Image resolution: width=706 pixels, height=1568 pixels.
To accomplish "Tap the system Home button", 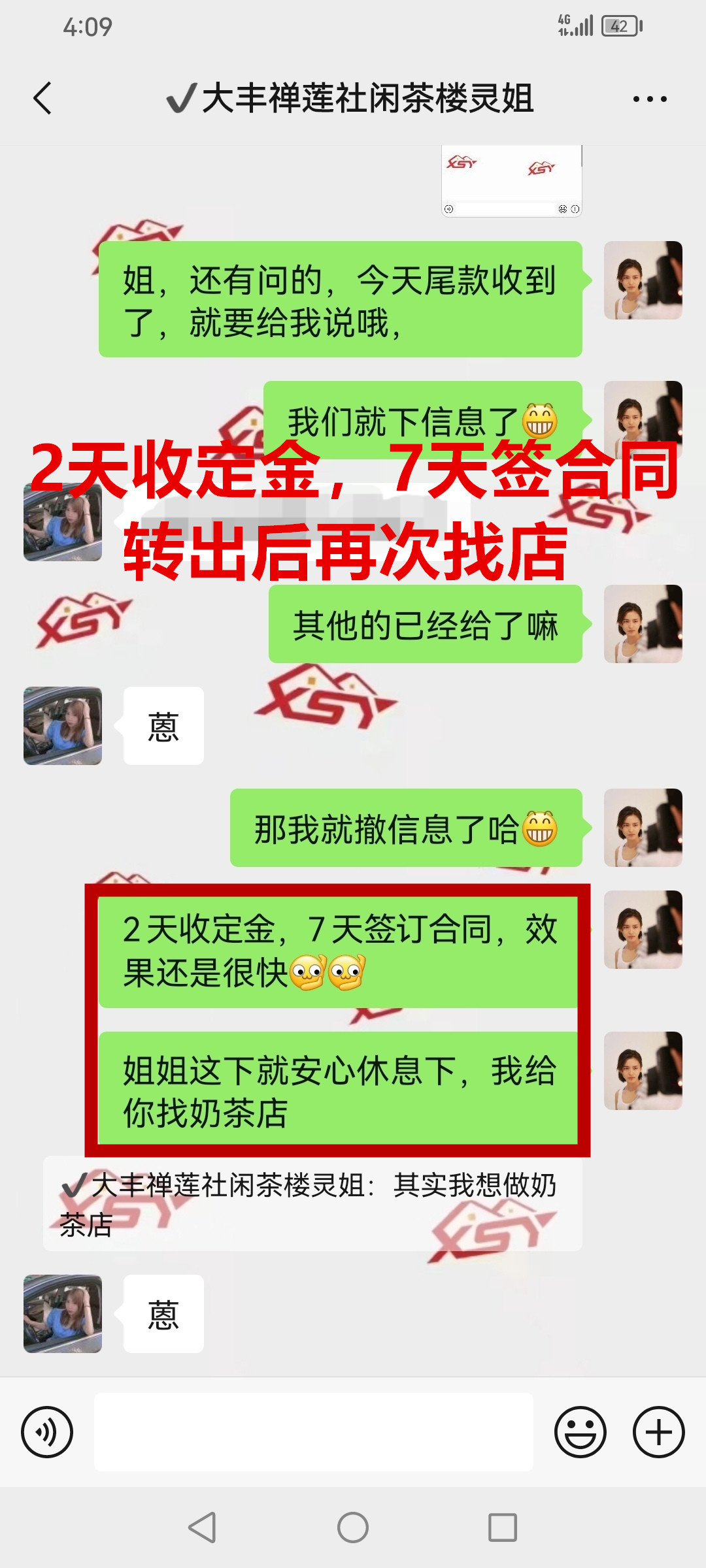I will pyautogui.click(x=353, y=1527).
